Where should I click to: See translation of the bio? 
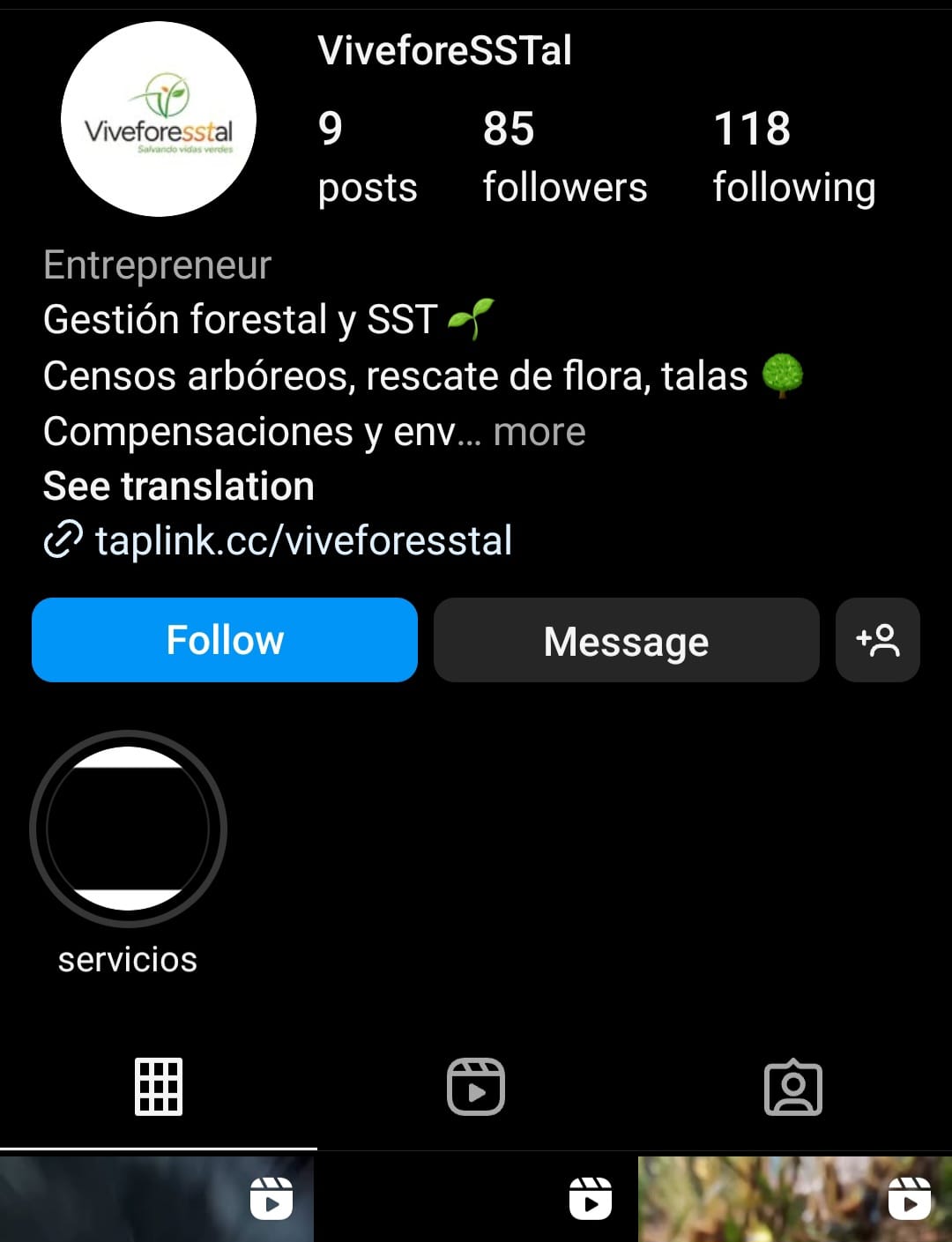pos(179,487)
